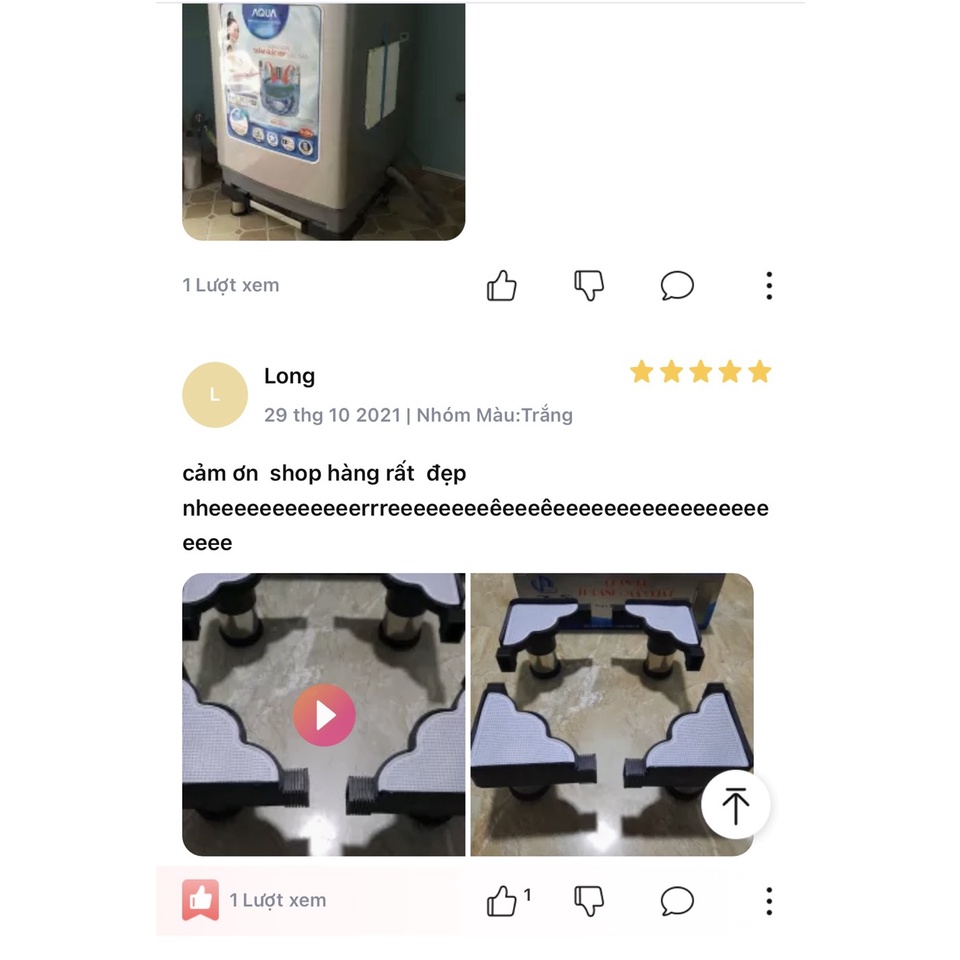Like Long's review
This screenshot has height=960, width=960.
(x=502, y=901)
